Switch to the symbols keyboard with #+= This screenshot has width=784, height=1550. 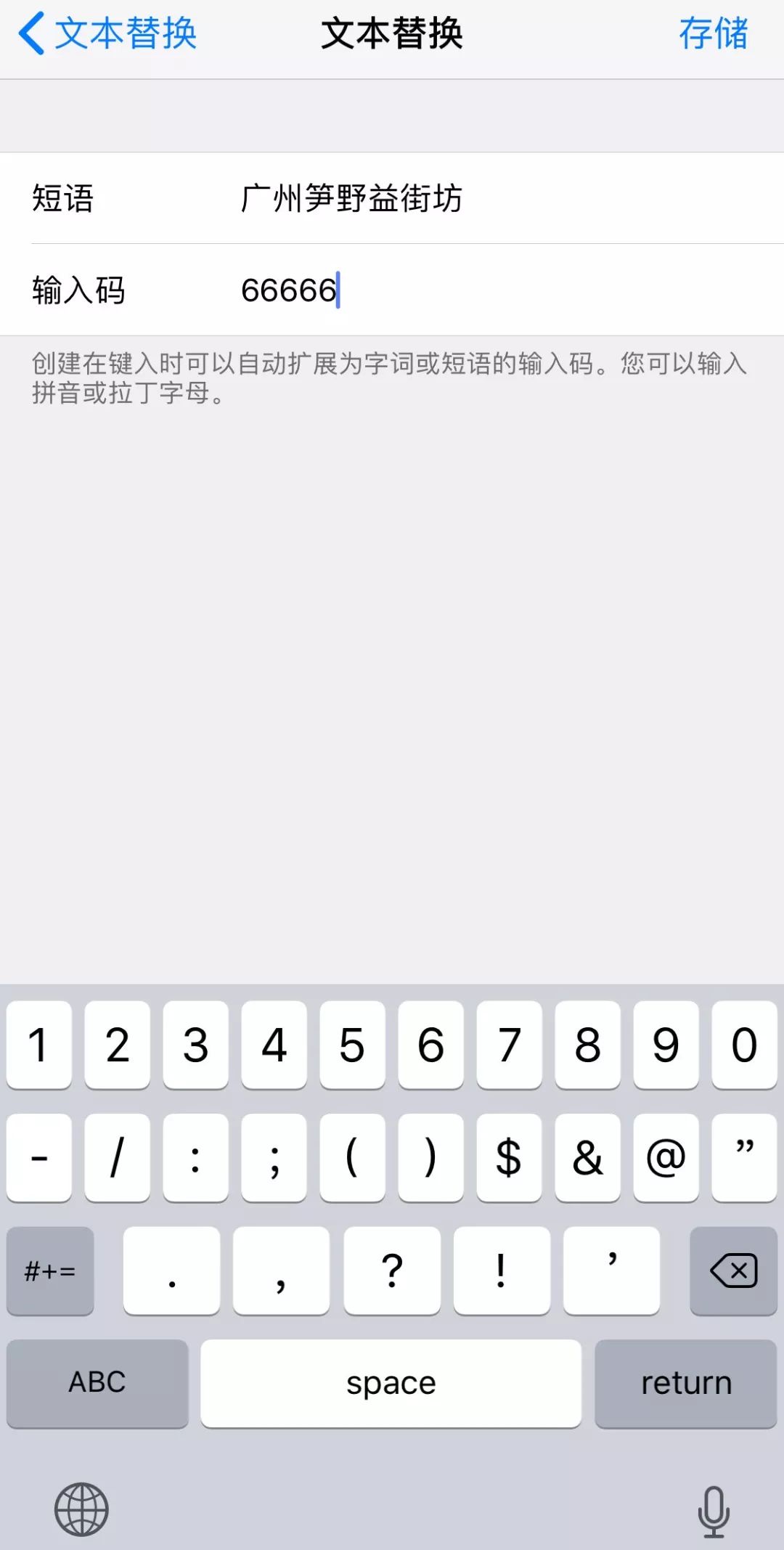(49, 1272)
